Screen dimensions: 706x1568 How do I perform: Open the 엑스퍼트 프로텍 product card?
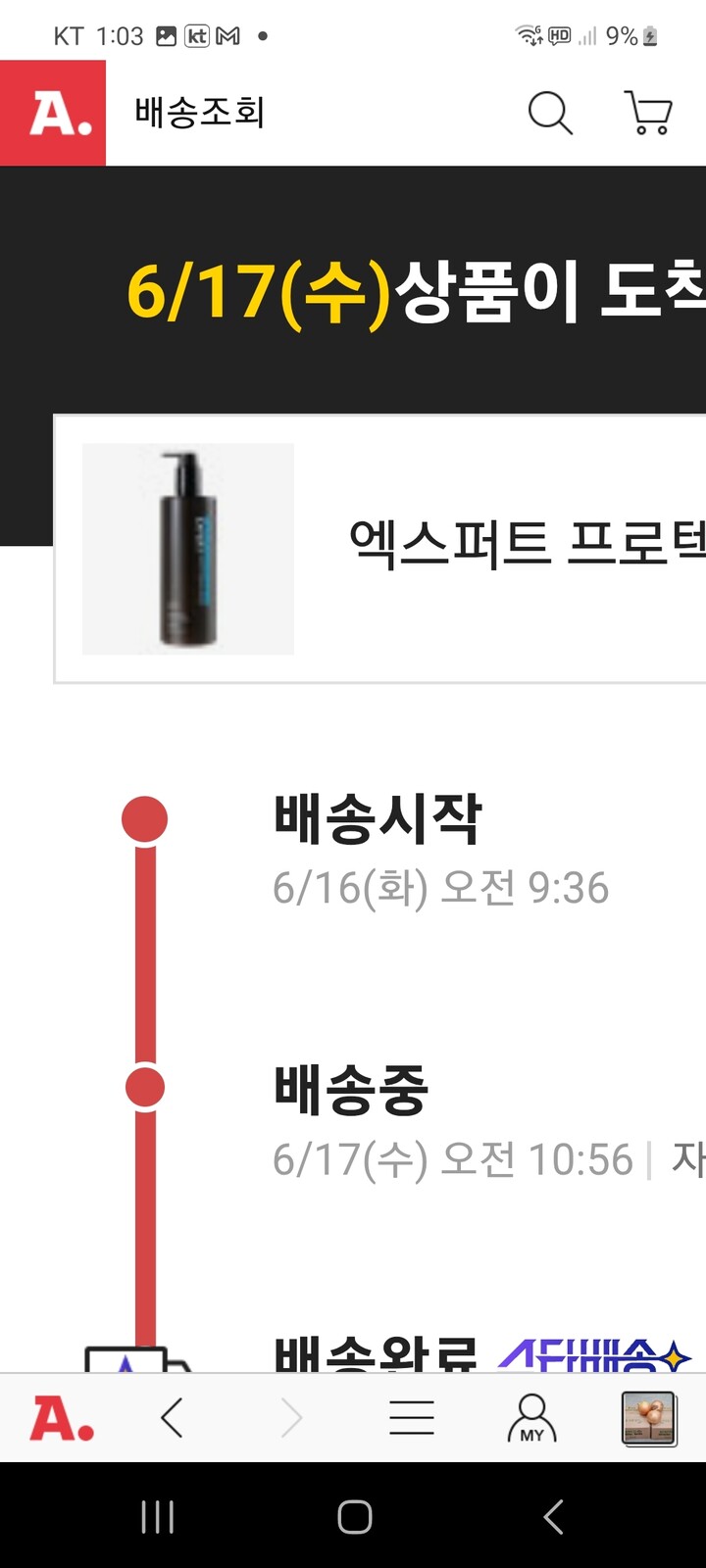tap(380, 549)
